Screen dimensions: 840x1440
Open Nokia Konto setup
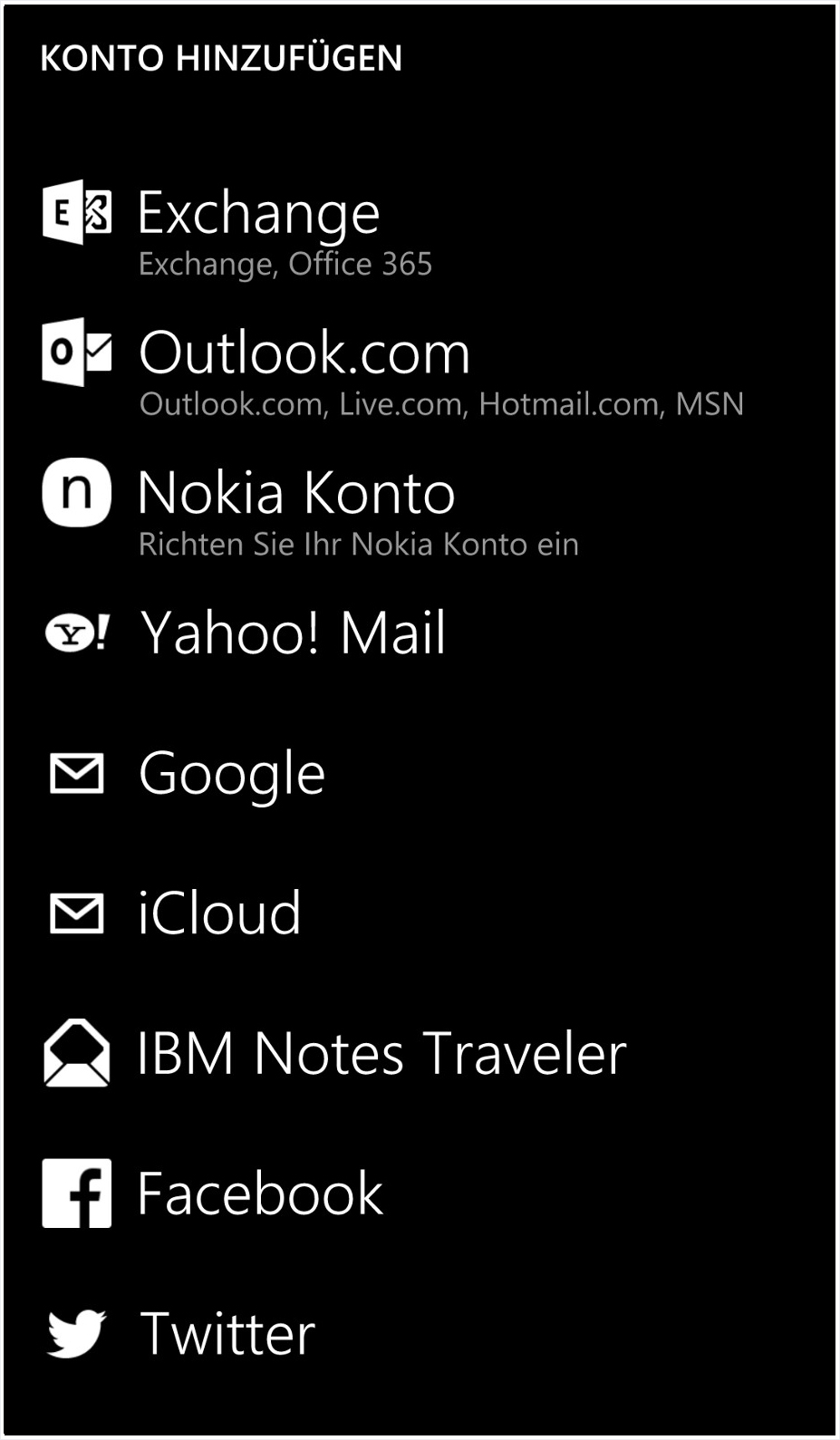tap(420, 509)
